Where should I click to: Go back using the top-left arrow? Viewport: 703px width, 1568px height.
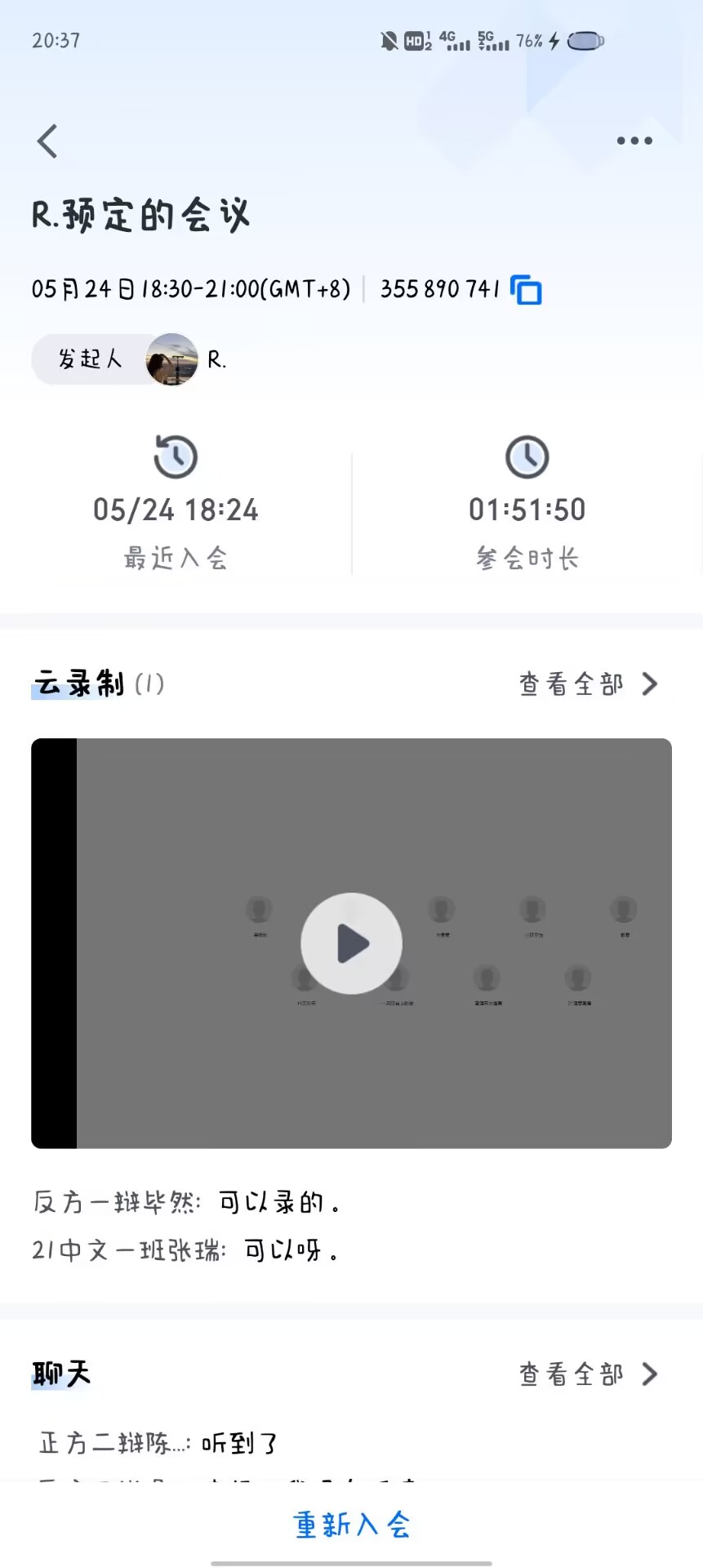click(x=48, y=141)
